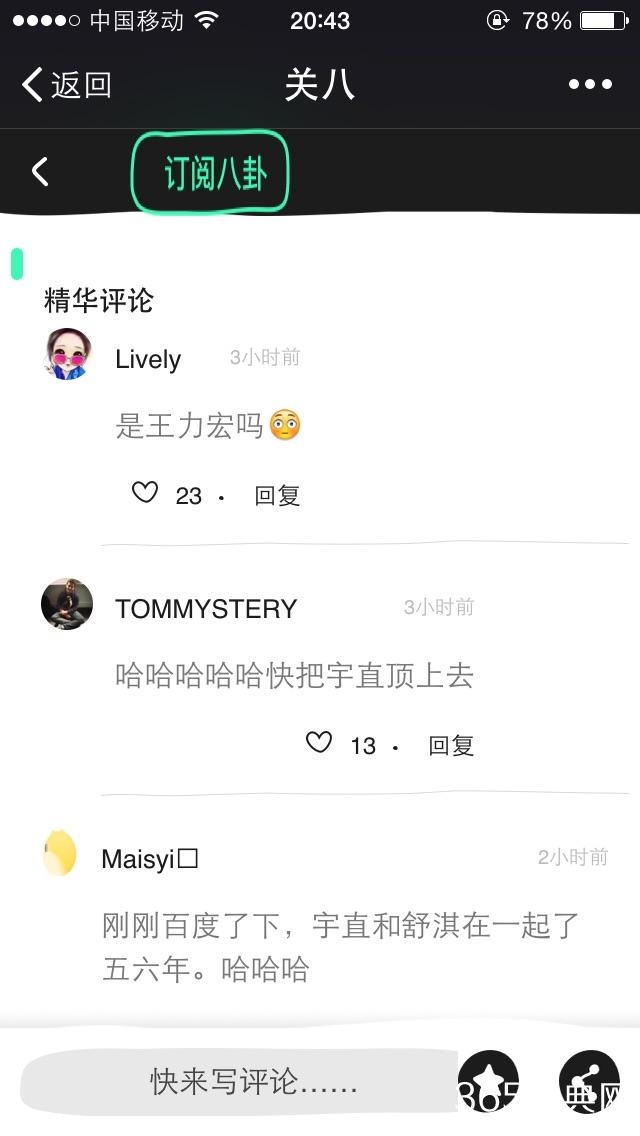Open the three-dot overflow menu

pos(590,85)
